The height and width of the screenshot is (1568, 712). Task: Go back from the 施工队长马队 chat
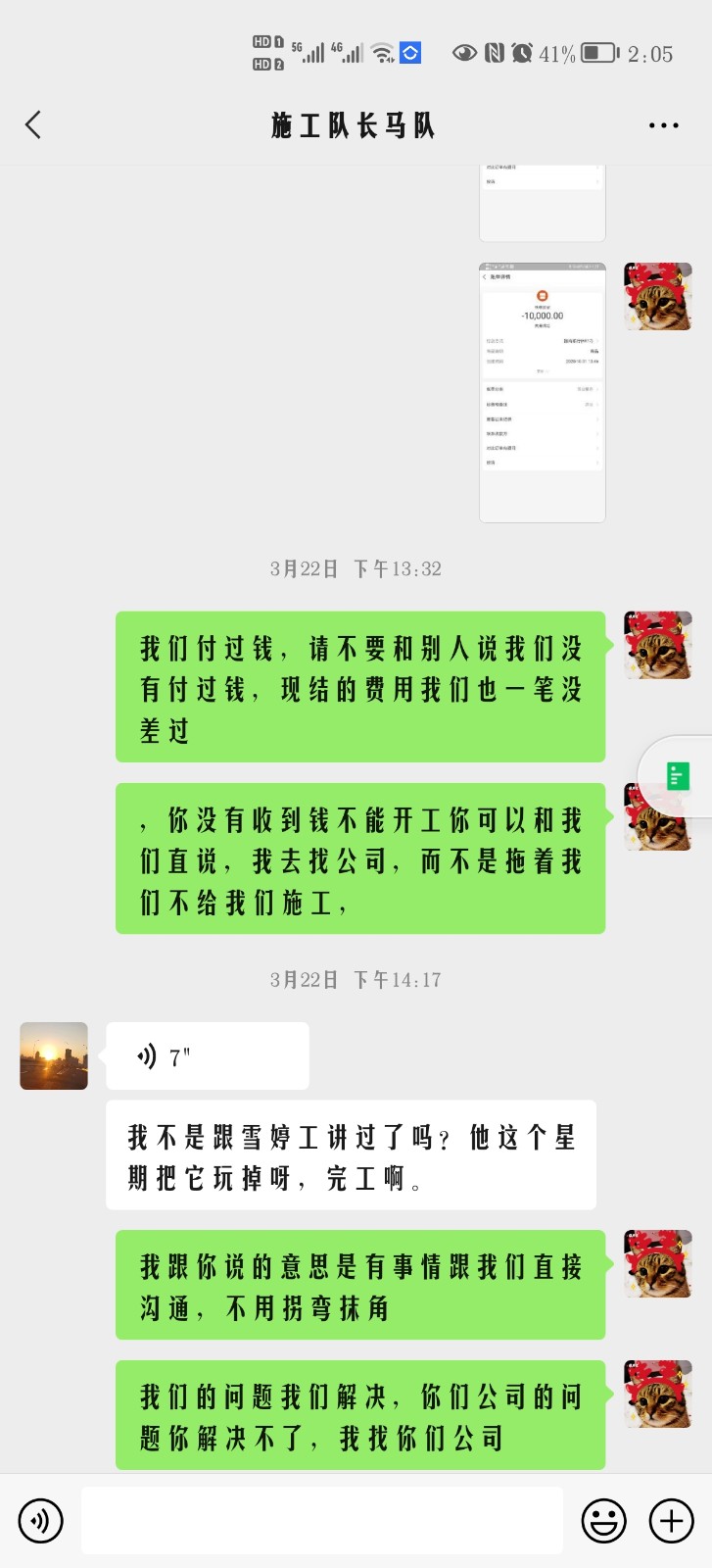tap(33, 125)
